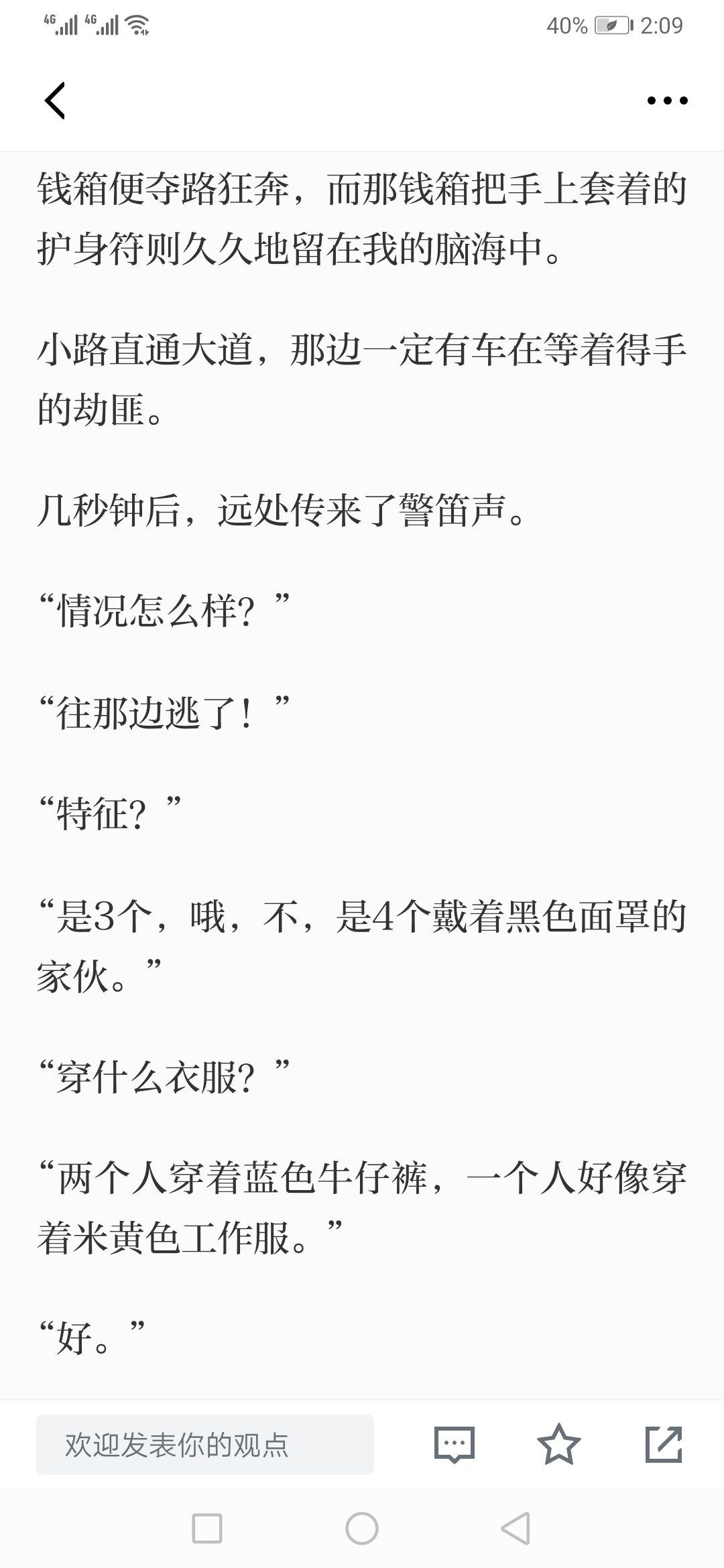This screenshot has height=1568, width=724.
Task: Open recent apps with the square button
Action: [x=207, y=1528]
